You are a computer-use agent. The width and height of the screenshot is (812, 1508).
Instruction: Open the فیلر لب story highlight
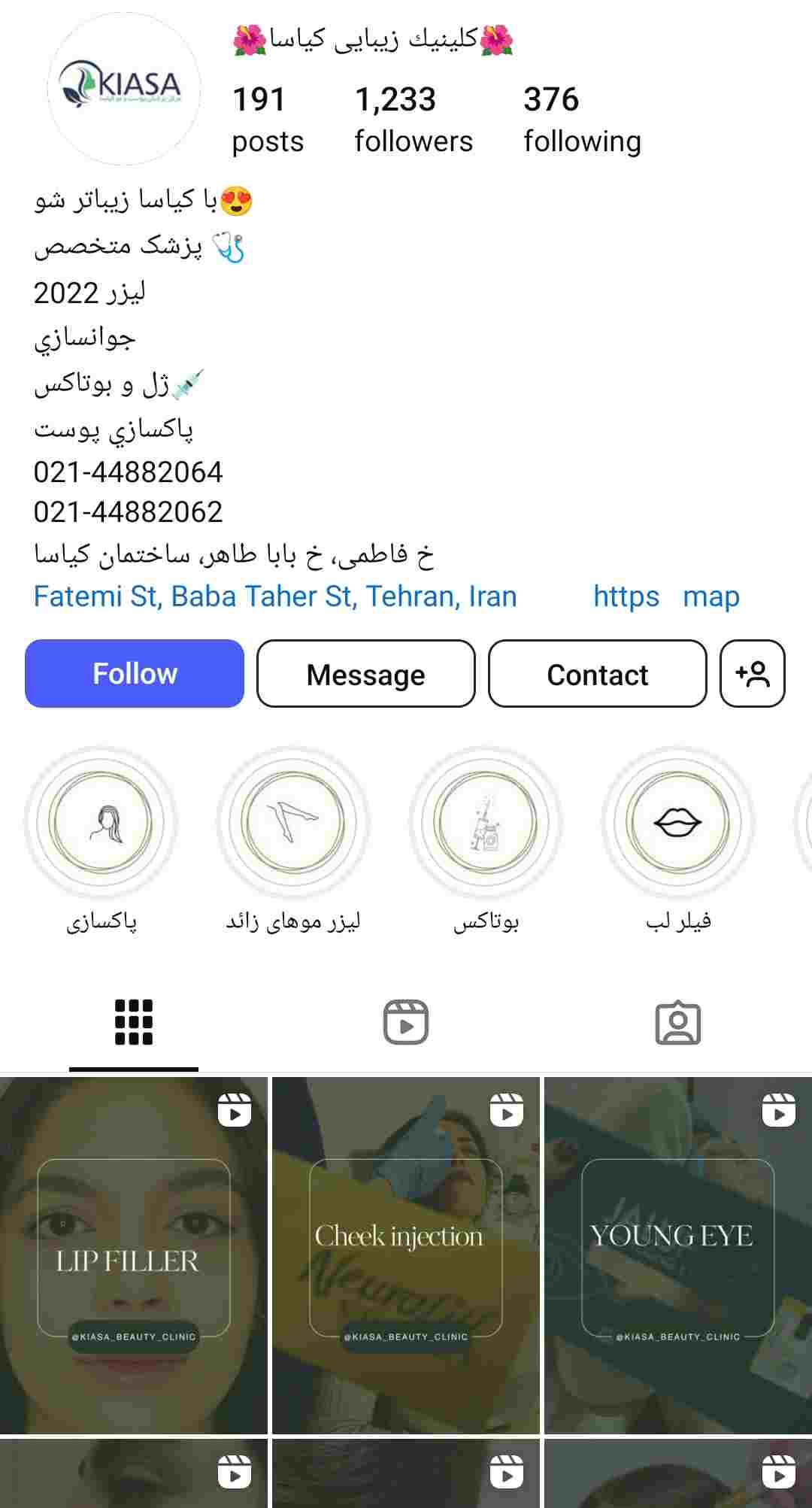(x=678, y=823)
